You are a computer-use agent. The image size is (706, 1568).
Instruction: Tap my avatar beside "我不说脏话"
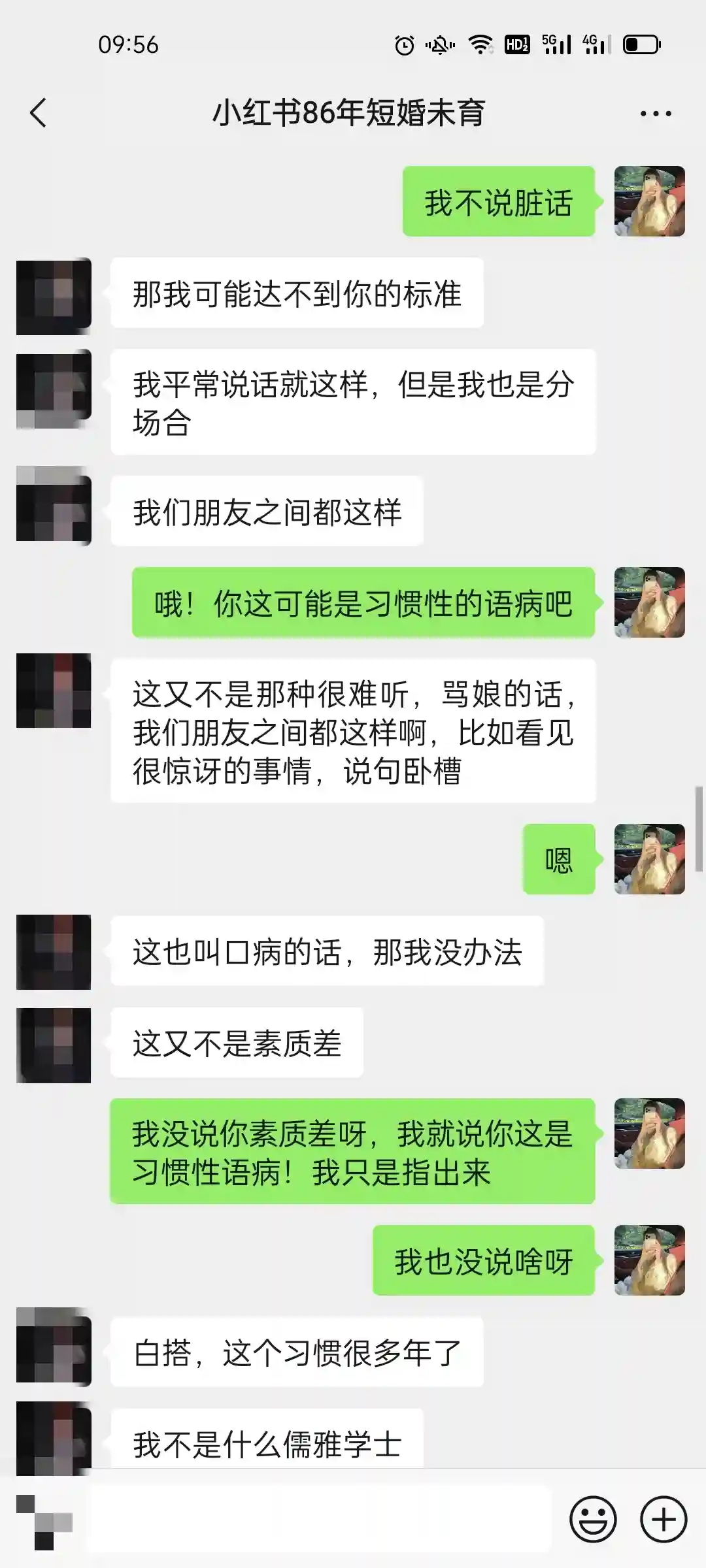649,201
